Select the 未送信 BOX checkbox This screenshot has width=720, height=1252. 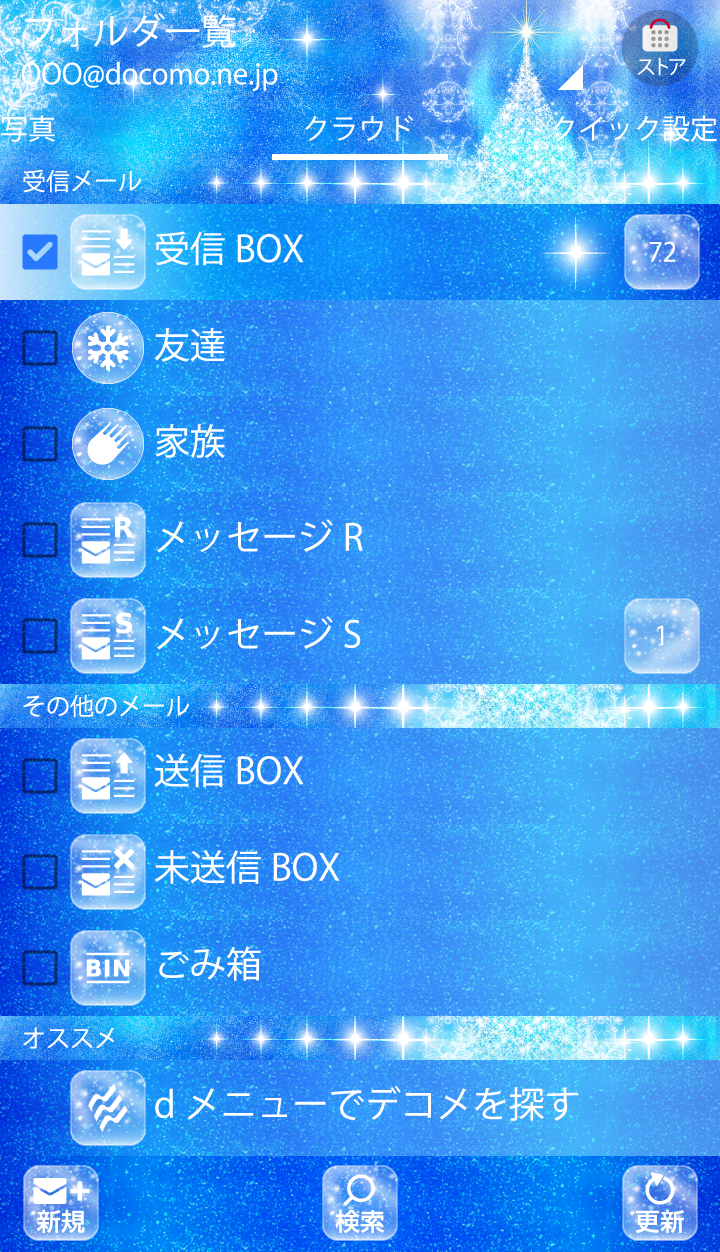tap(40, 871)
